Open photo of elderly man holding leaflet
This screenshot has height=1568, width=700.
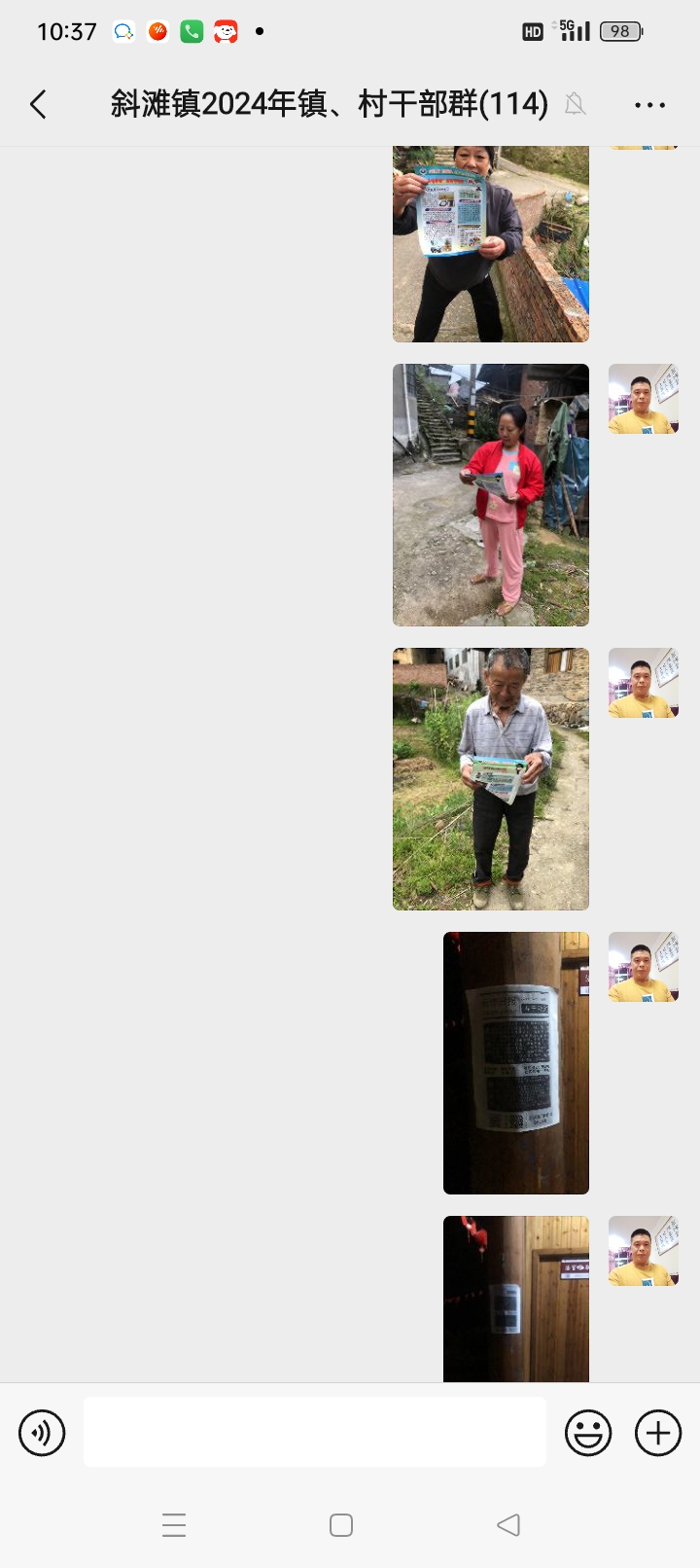[x=490, y=779]
